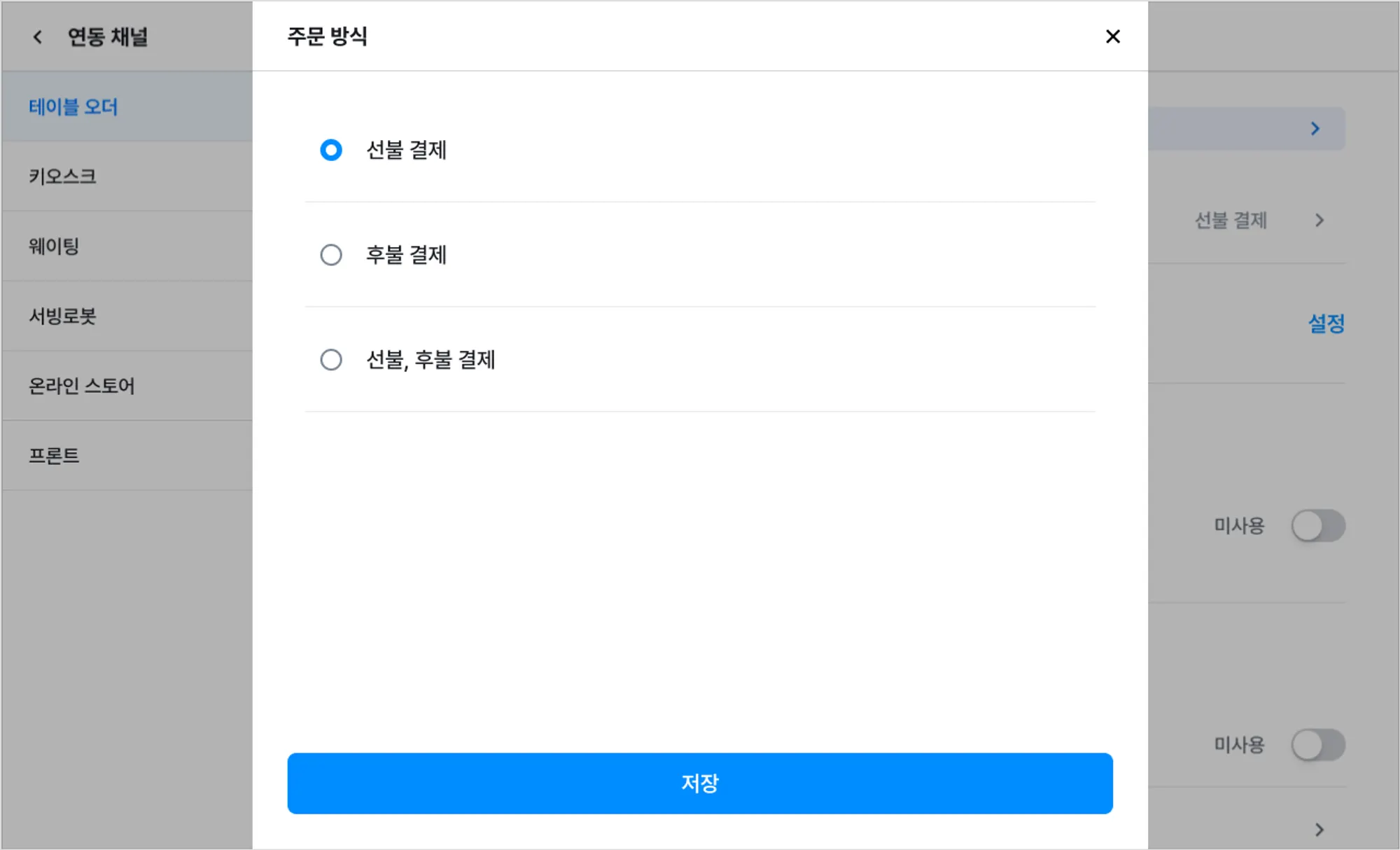
Task: Open the 서빙로봇 channel
Action: pyautogui.click(x=62, y=316)
